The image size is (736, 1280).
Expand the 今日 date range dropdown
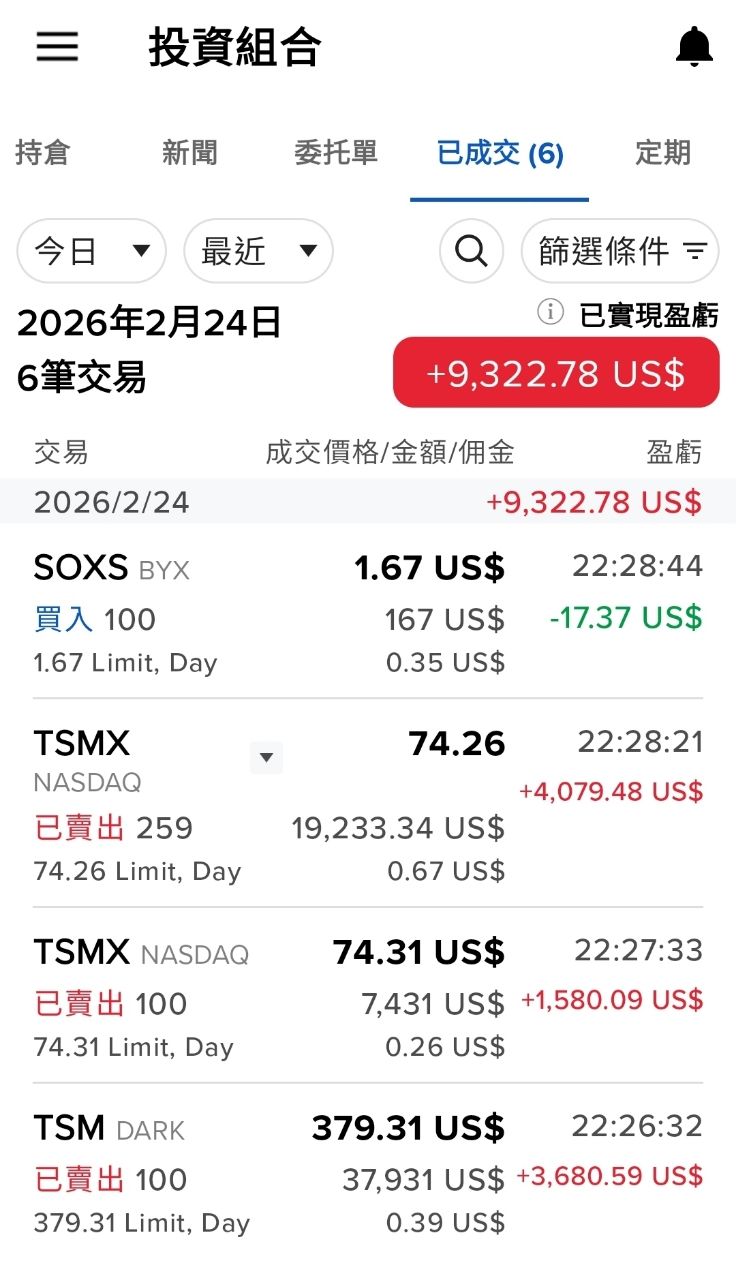92,251
